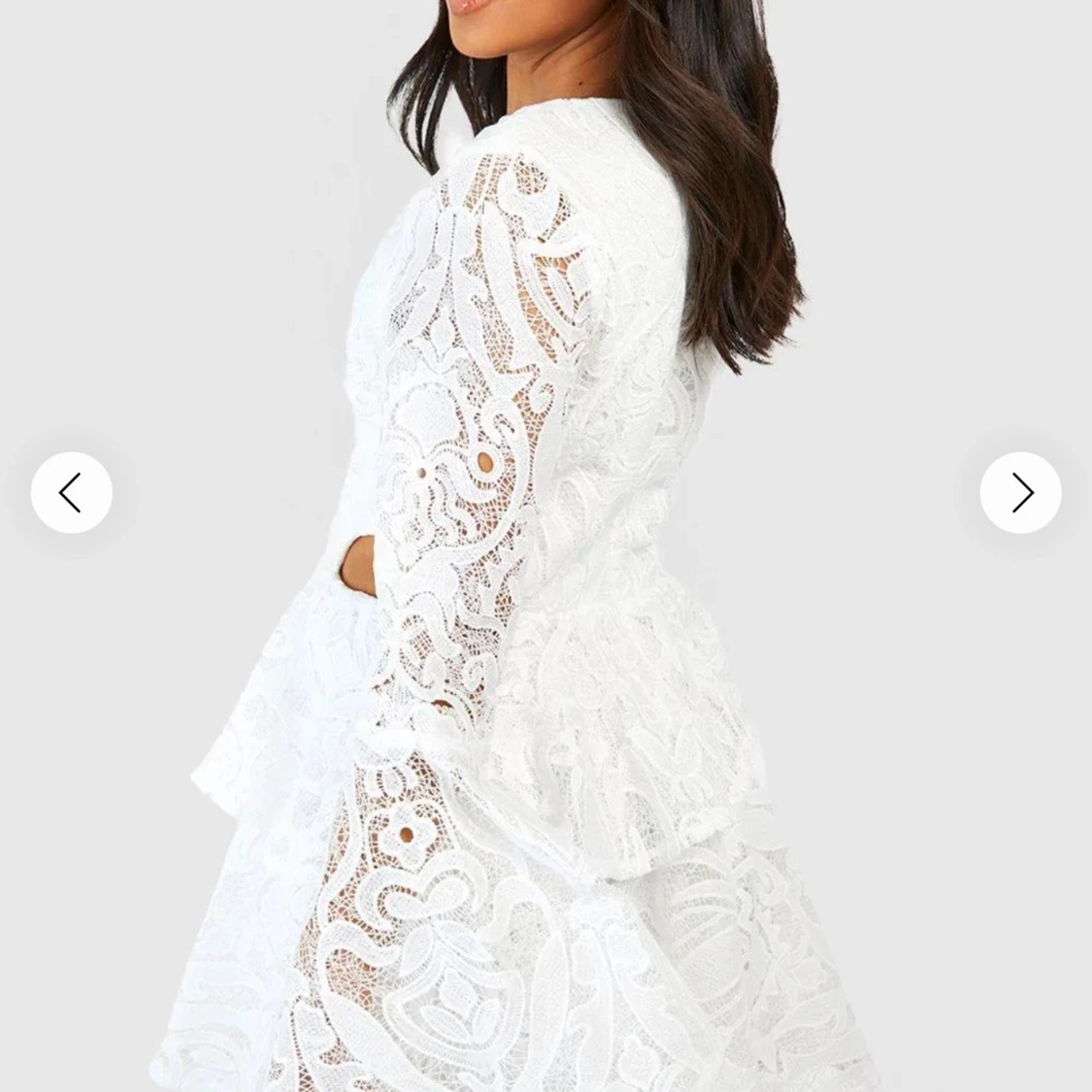1092x1092 pixels.
Task: Go to the previous product photo
Action: (71, 492)
